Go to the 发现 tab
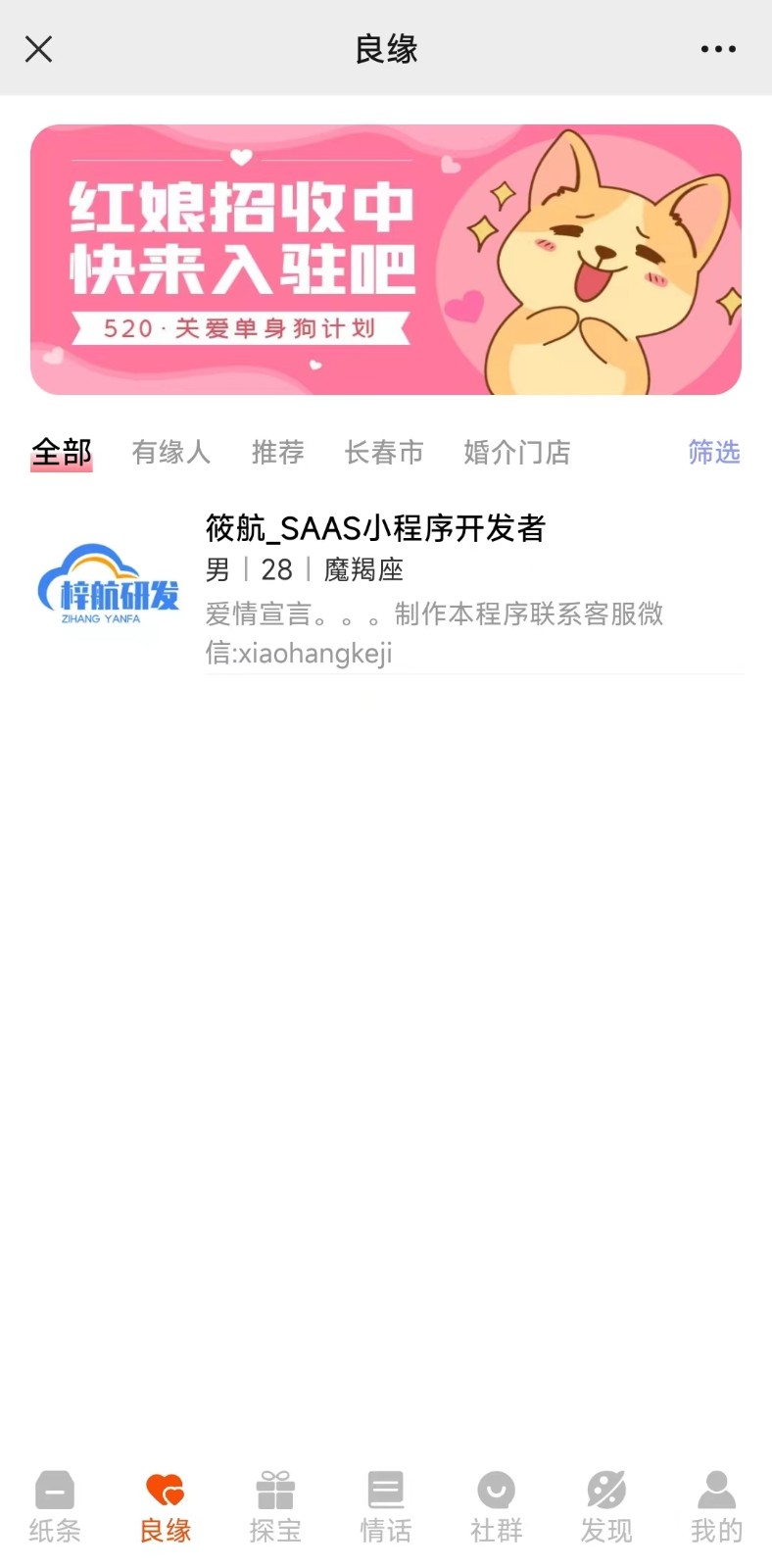 coord(606,1506)
